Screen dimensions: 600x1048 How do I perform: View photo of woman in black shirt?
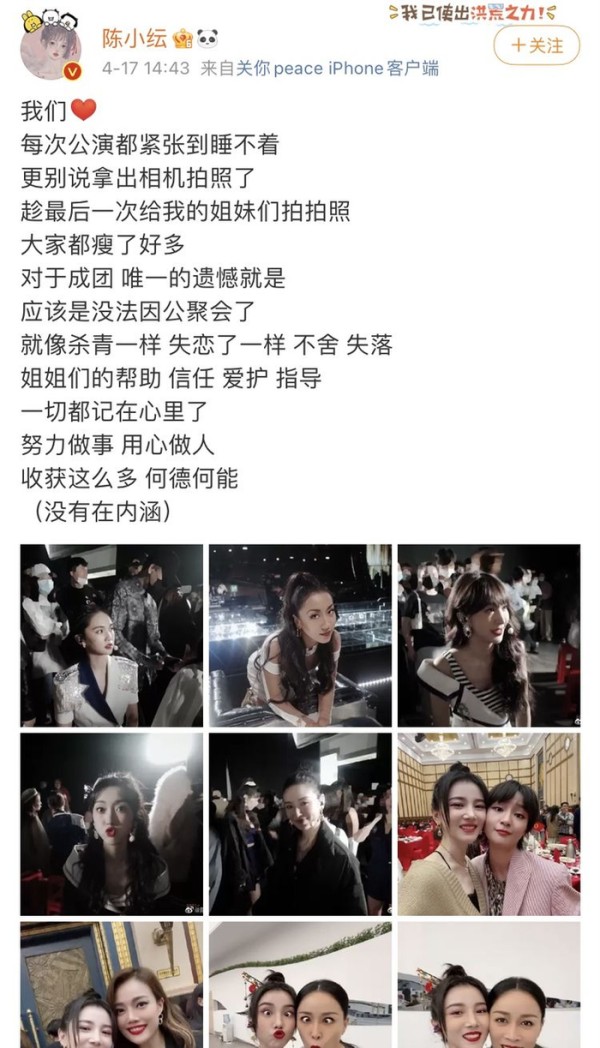[x=300, y=823]
